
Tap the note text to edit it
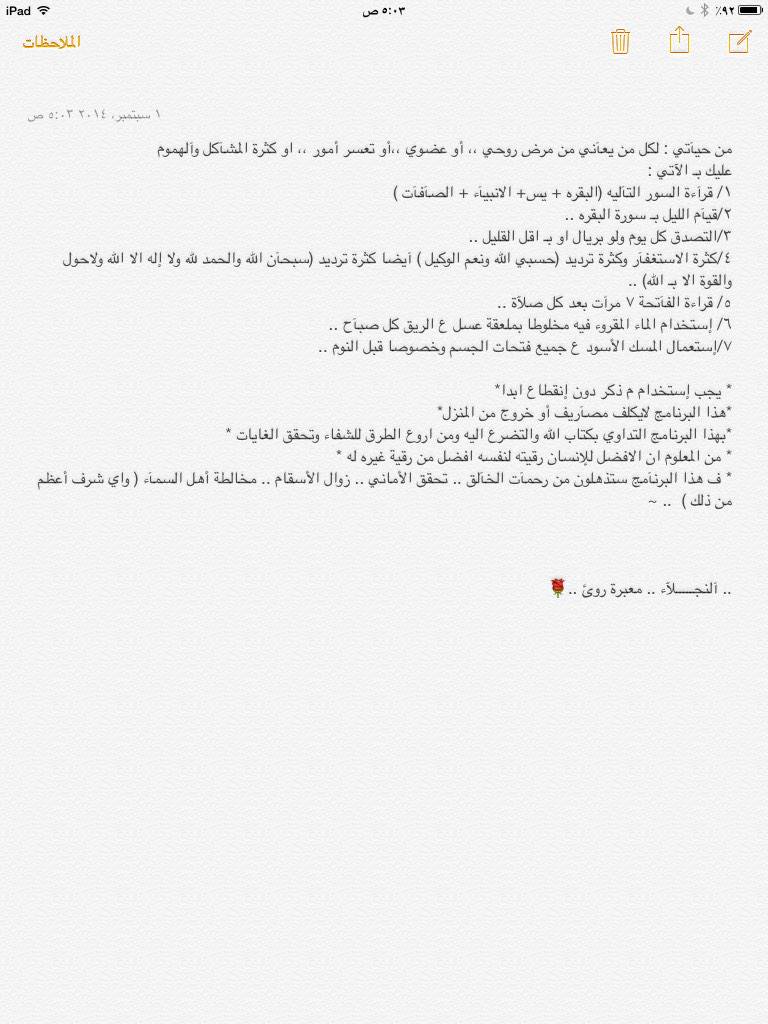tap(385, 325)
